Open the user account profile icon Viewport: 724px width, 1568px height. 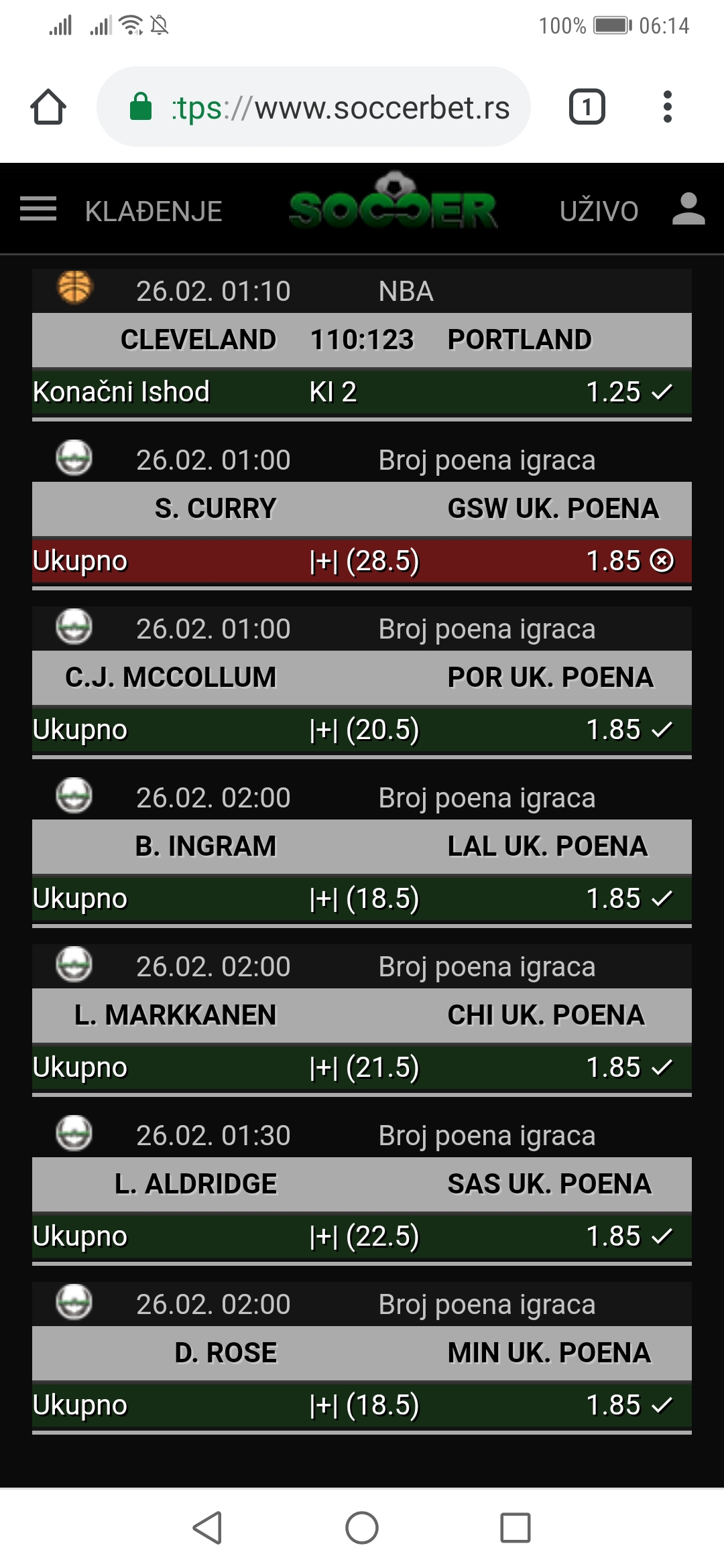pyautogui.click(x=688, y=209)
